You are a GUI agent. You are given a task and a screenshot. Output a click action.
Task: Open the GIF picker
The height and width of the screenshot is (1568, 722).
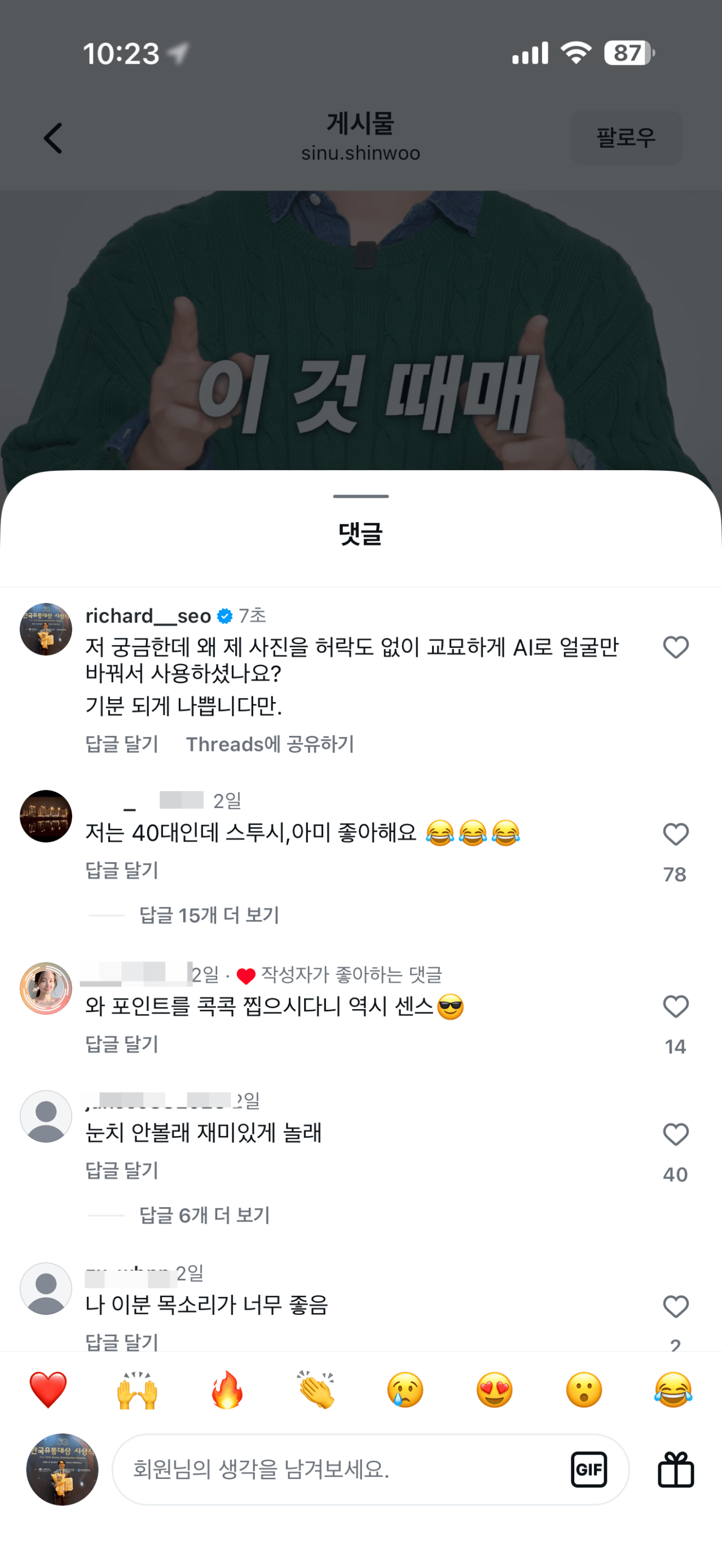pos(589,1469)
